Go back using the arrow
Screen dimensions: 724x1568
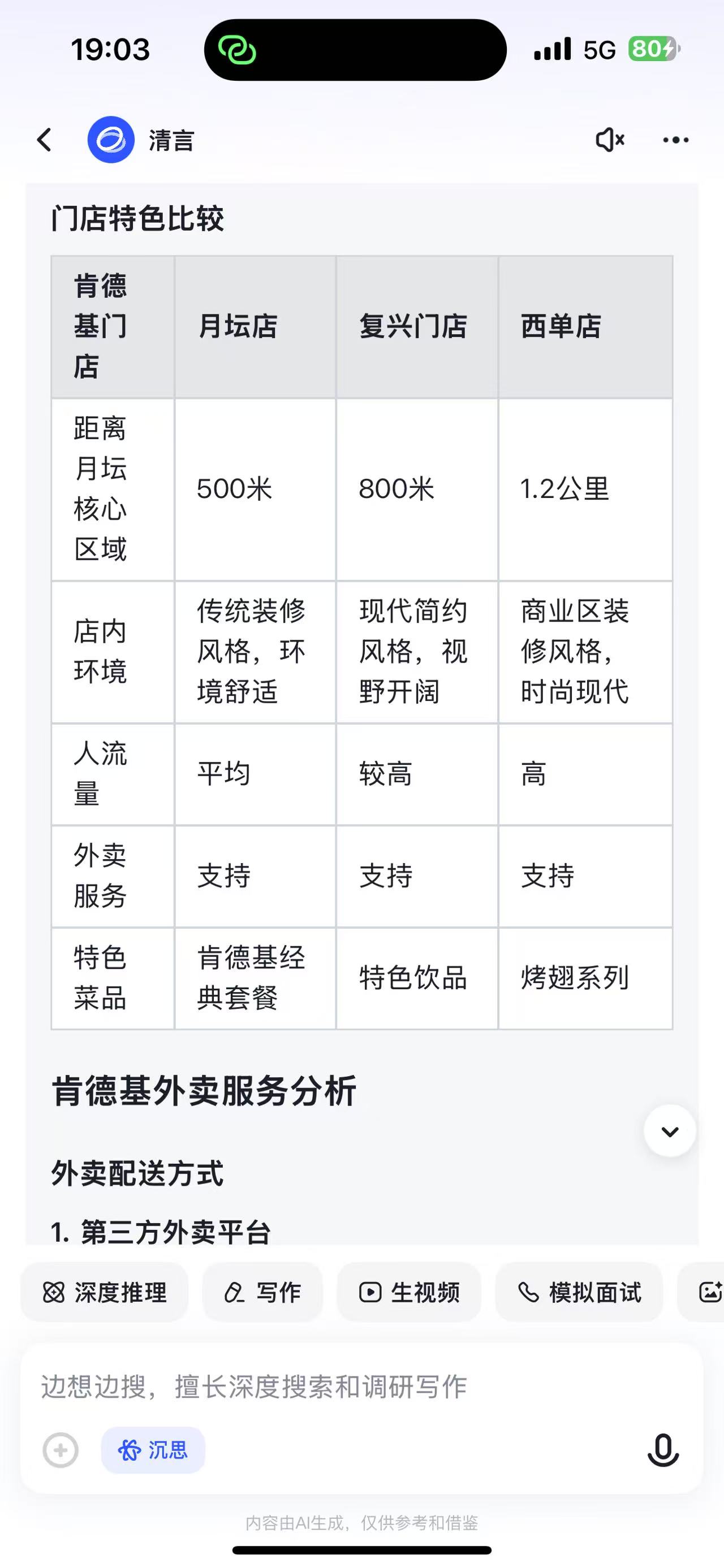pyautogui.click(x=45, y=140)
